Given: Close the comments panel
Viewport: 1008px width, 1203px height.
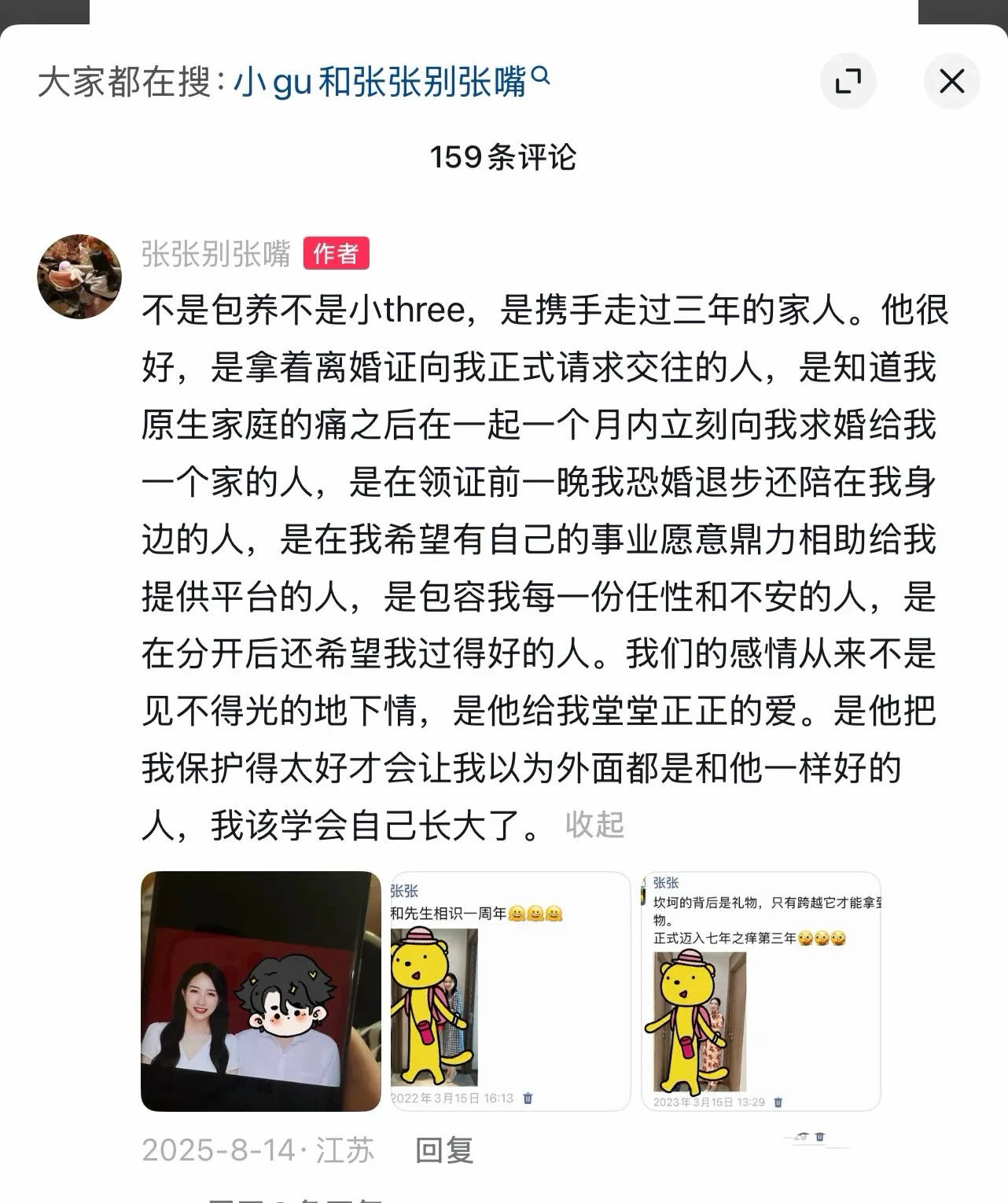Looking at the screenshot, I should (951, 80).
